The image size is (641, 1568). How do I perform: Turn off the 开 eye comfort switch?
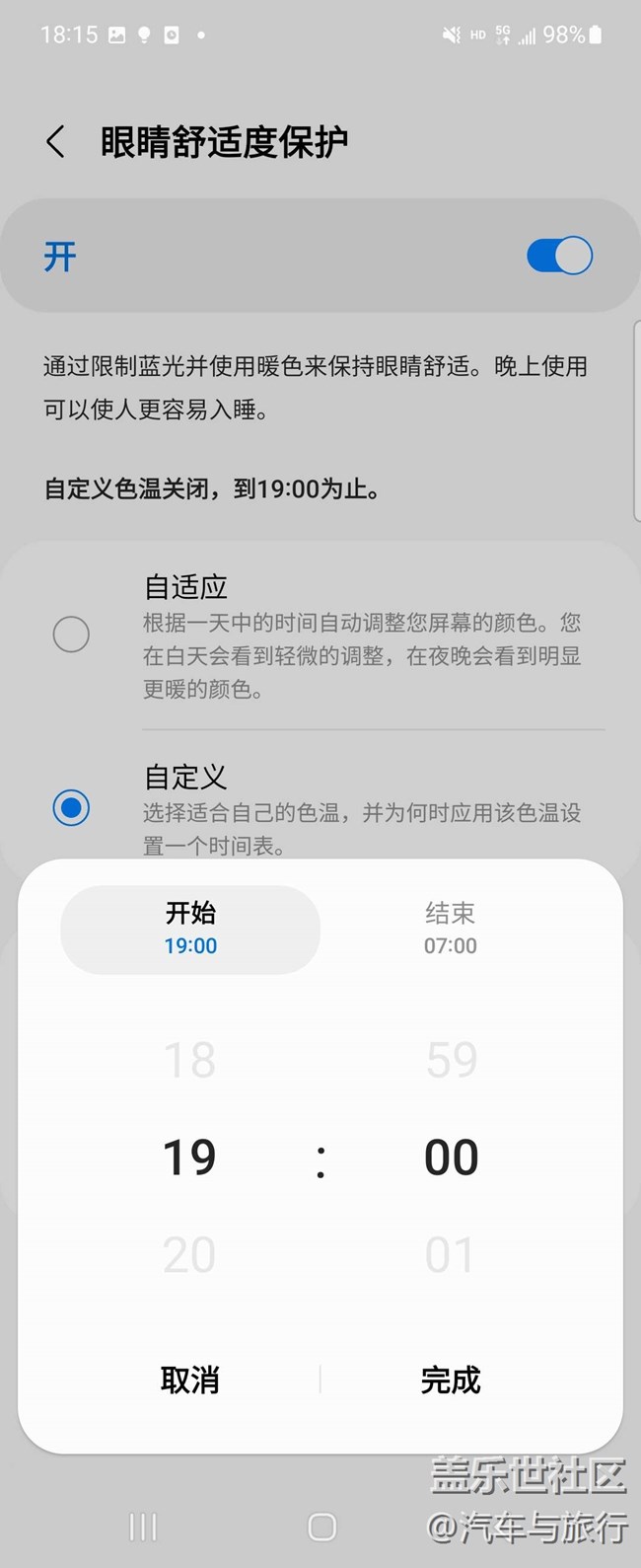tap(559, 257)
